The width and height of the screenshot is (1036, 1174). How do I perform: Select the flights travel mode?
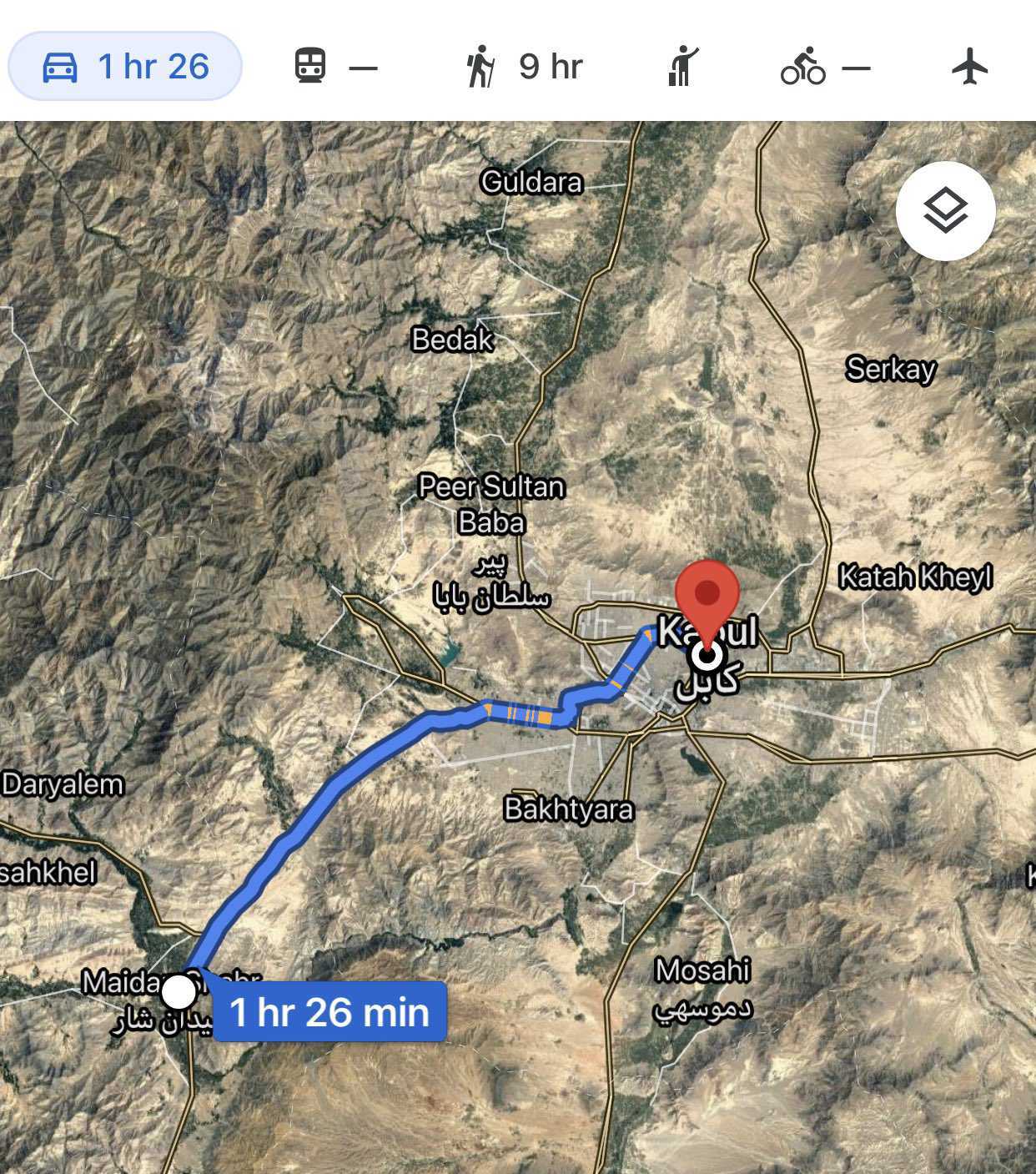click(x=969, y=67)
